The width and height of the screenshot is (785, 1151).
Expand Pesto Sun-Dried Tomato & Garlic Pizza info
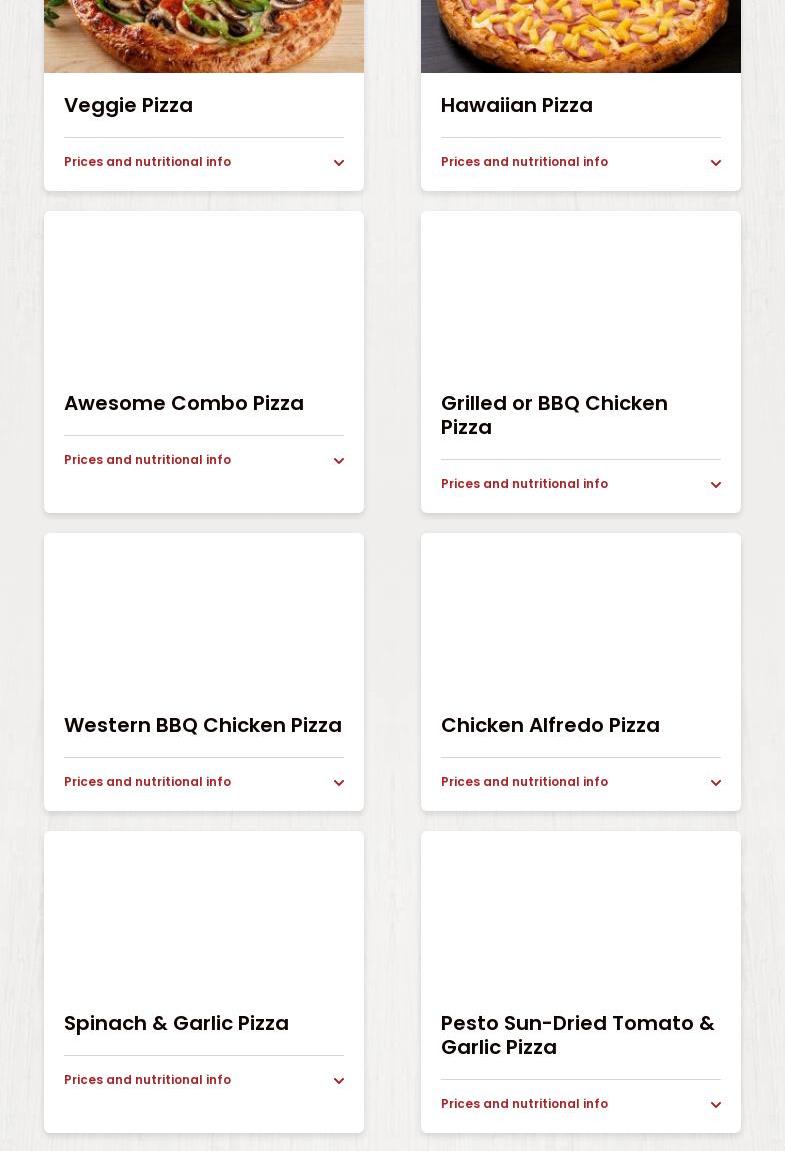click(580, 1104)
